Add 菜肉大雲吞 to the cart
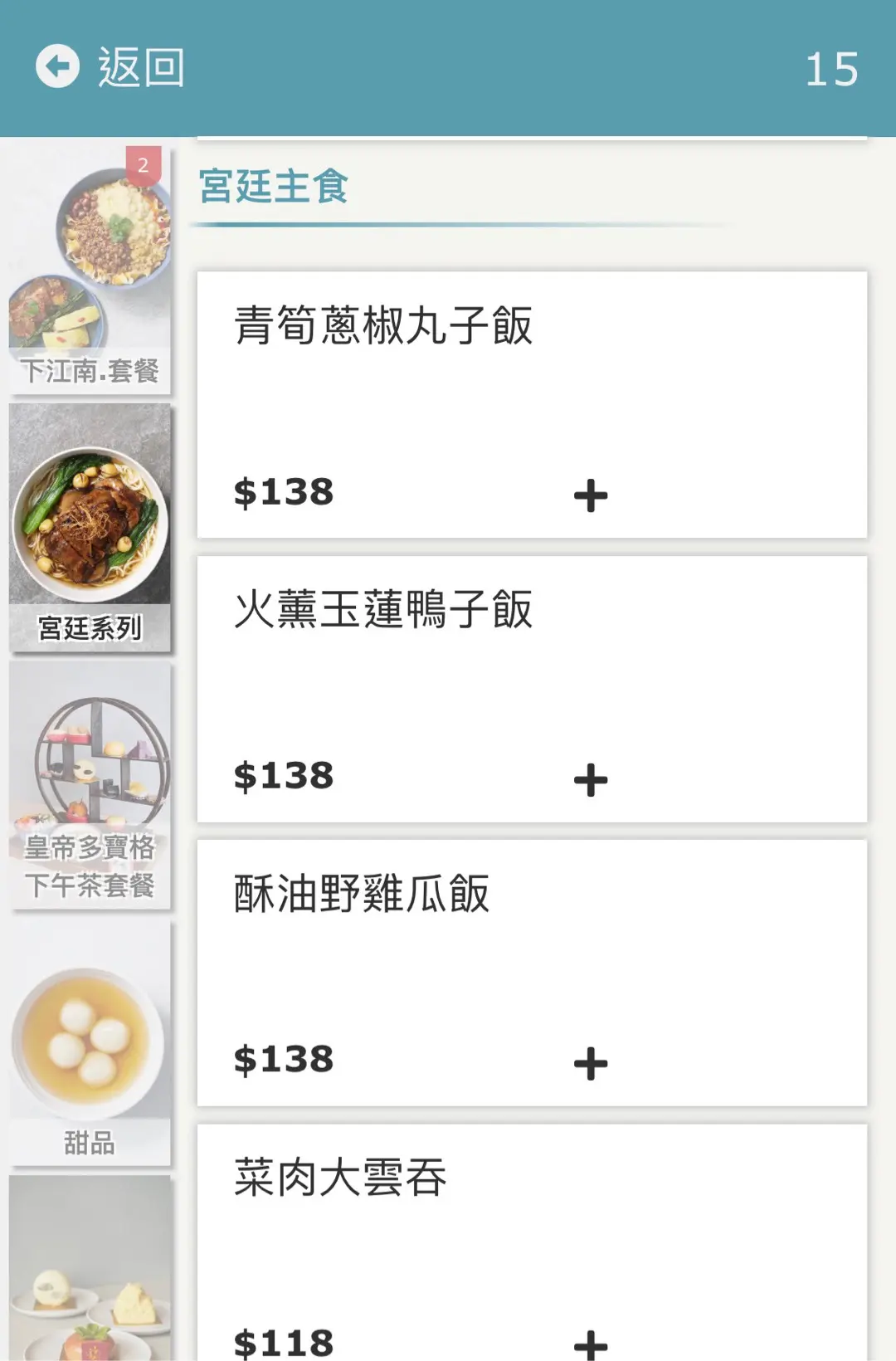896x1361 pixels. 591,1344
